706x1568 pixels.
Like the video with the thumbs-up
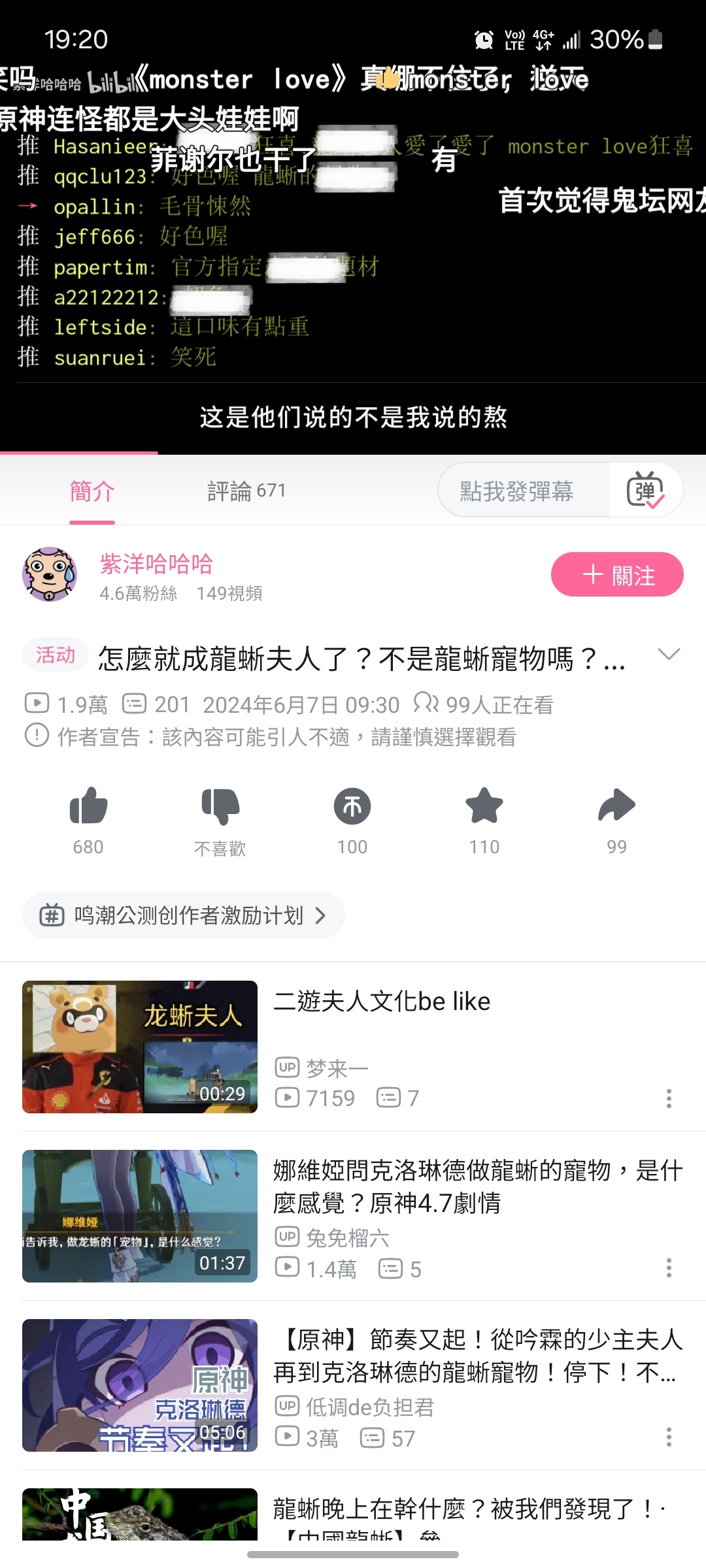88,806
